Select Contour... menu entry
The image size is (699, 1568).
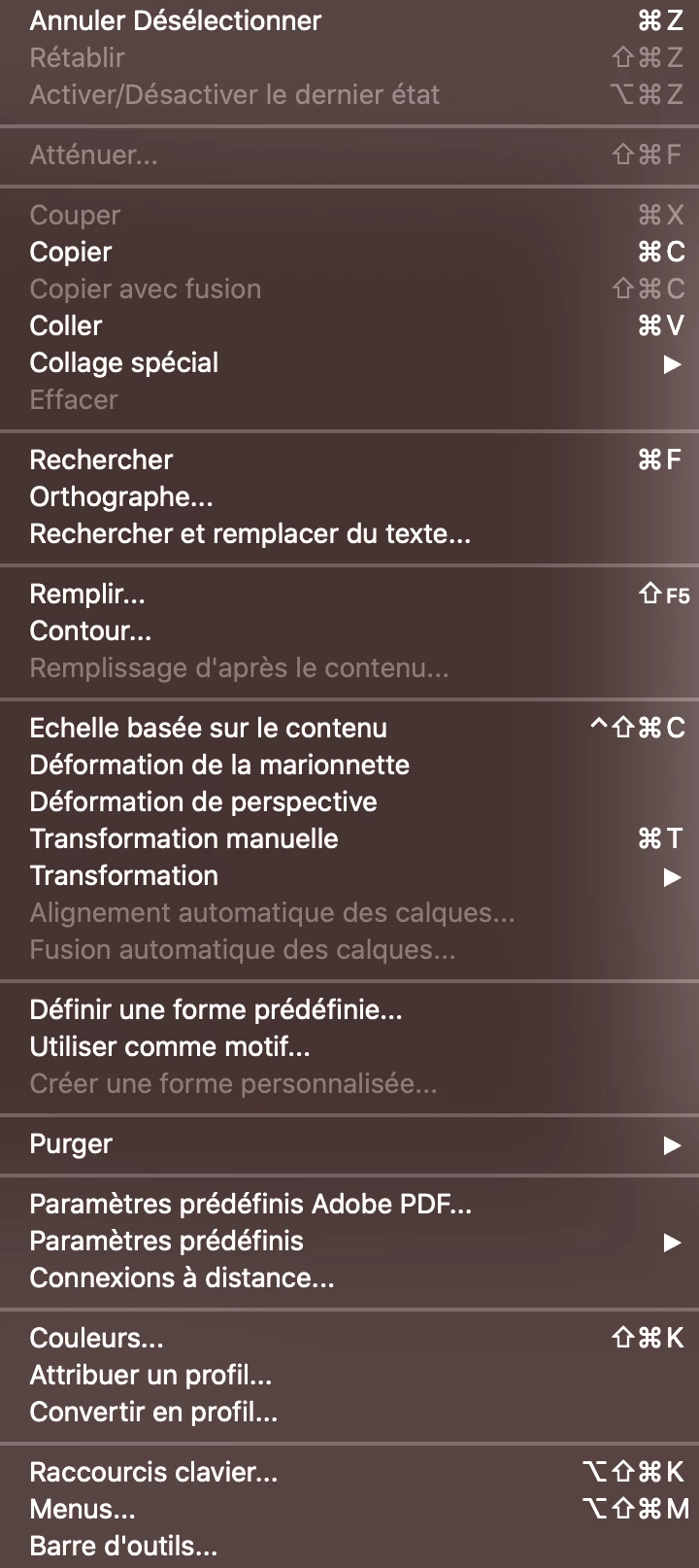pos(90,631)
